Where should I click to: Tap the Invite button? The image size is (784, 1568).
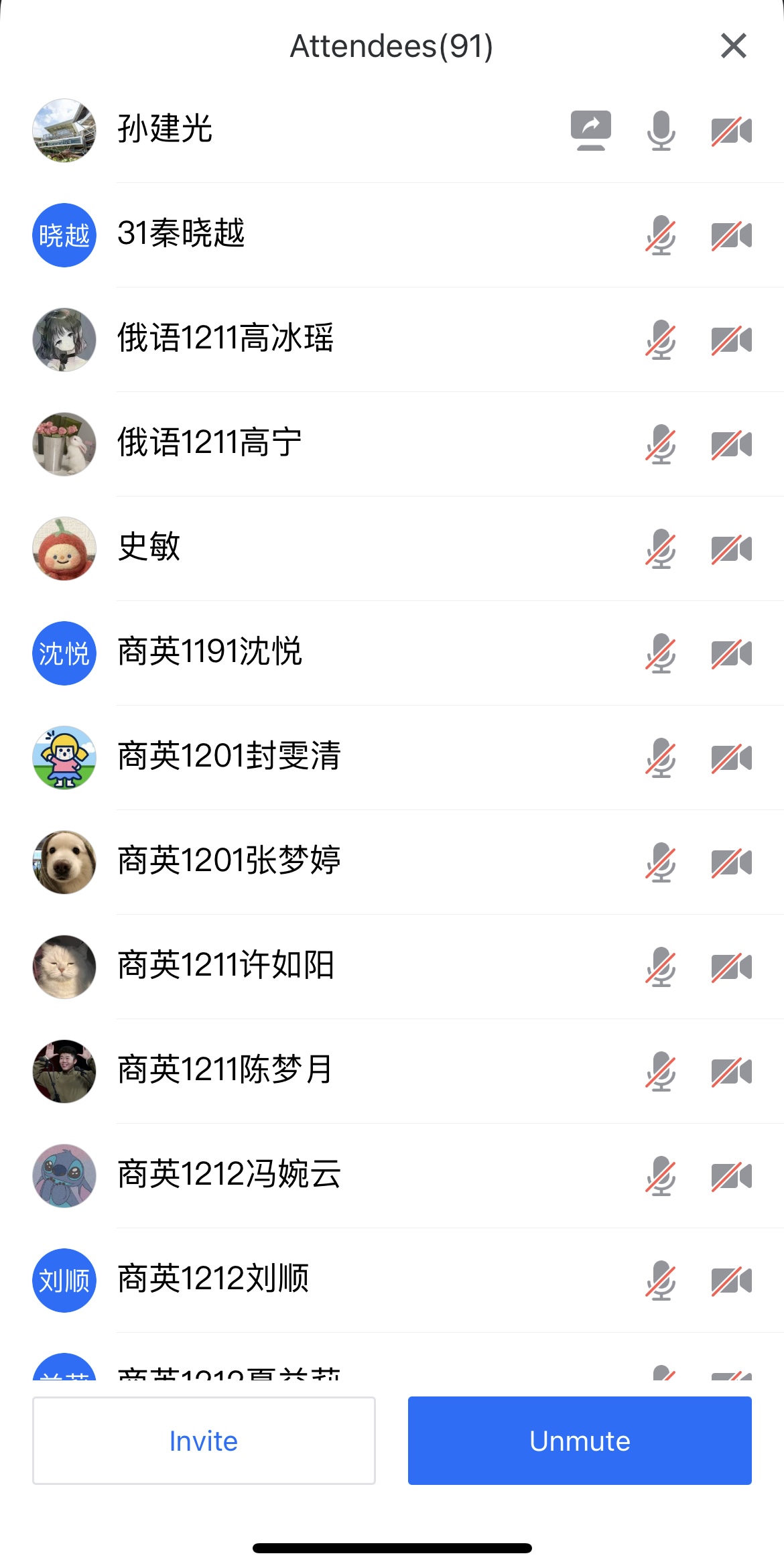pos(204,1441)
